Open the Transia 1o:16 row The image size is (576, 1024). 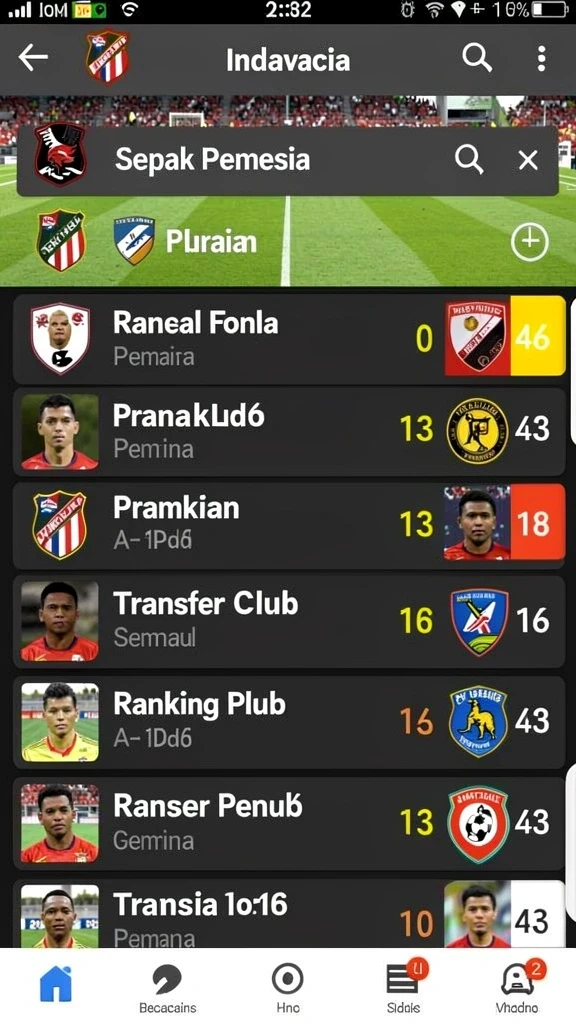(x=289, y=914)
